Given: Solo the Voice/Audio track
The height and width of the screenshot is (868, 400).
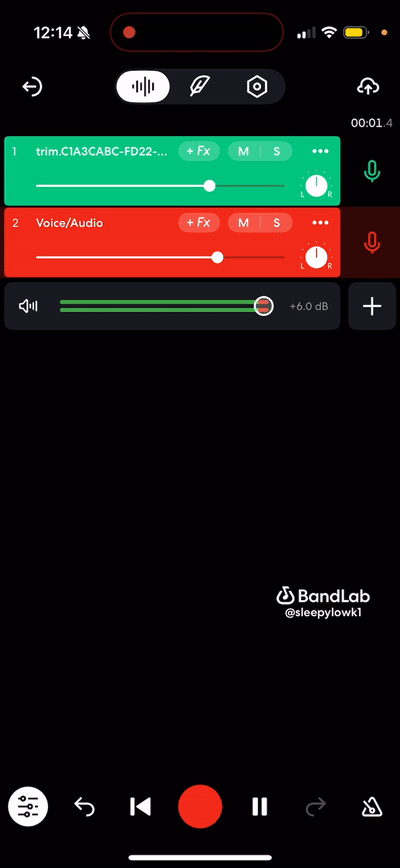Looking at the screenshot, I should click(277, 223).
